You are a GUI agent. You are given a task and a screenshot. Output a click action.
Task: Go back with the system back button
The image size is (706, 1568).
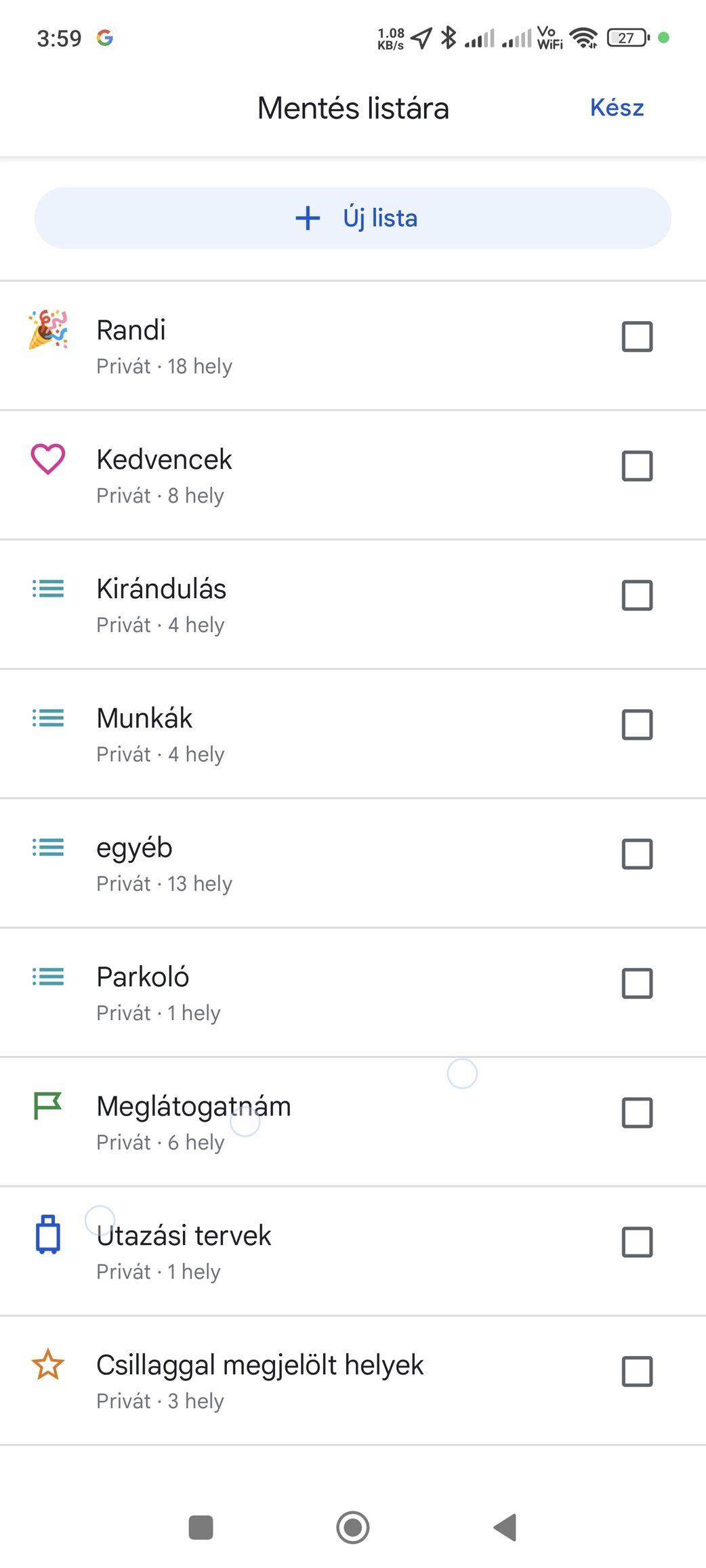pos(505,1527)
